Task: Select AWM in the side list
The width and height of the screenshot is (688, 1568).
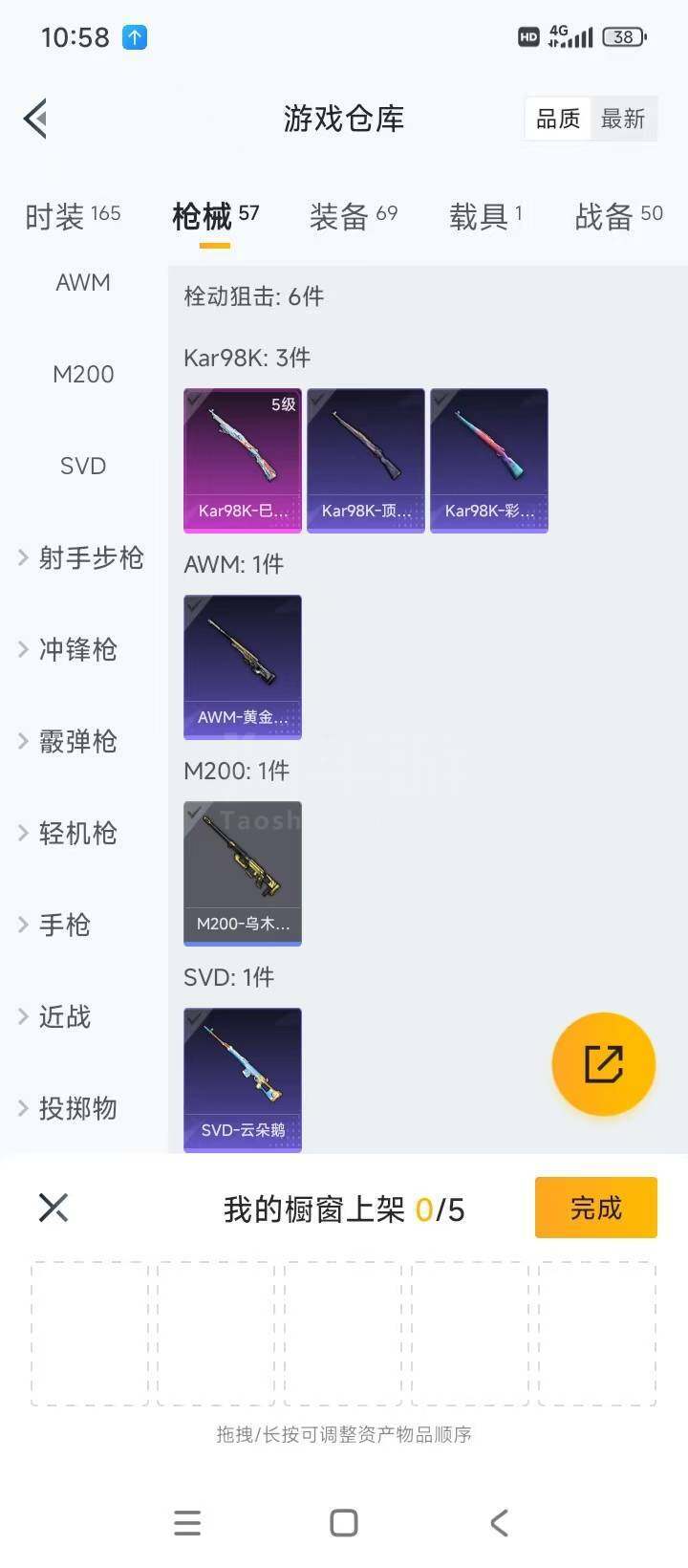Action: [x=83, y=283]
